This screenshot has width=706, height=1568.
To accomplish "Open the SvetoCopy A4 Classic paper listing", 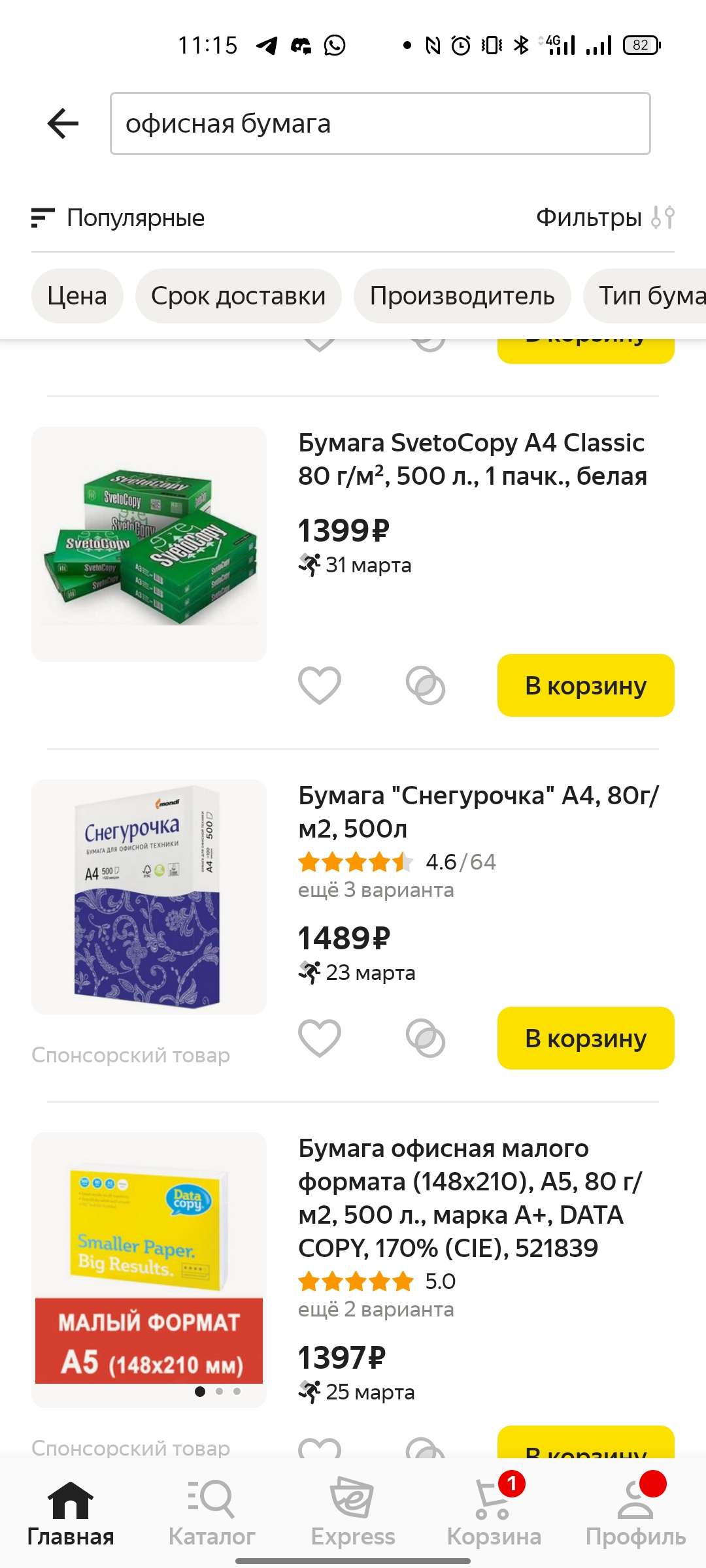I will pos(471,459).
